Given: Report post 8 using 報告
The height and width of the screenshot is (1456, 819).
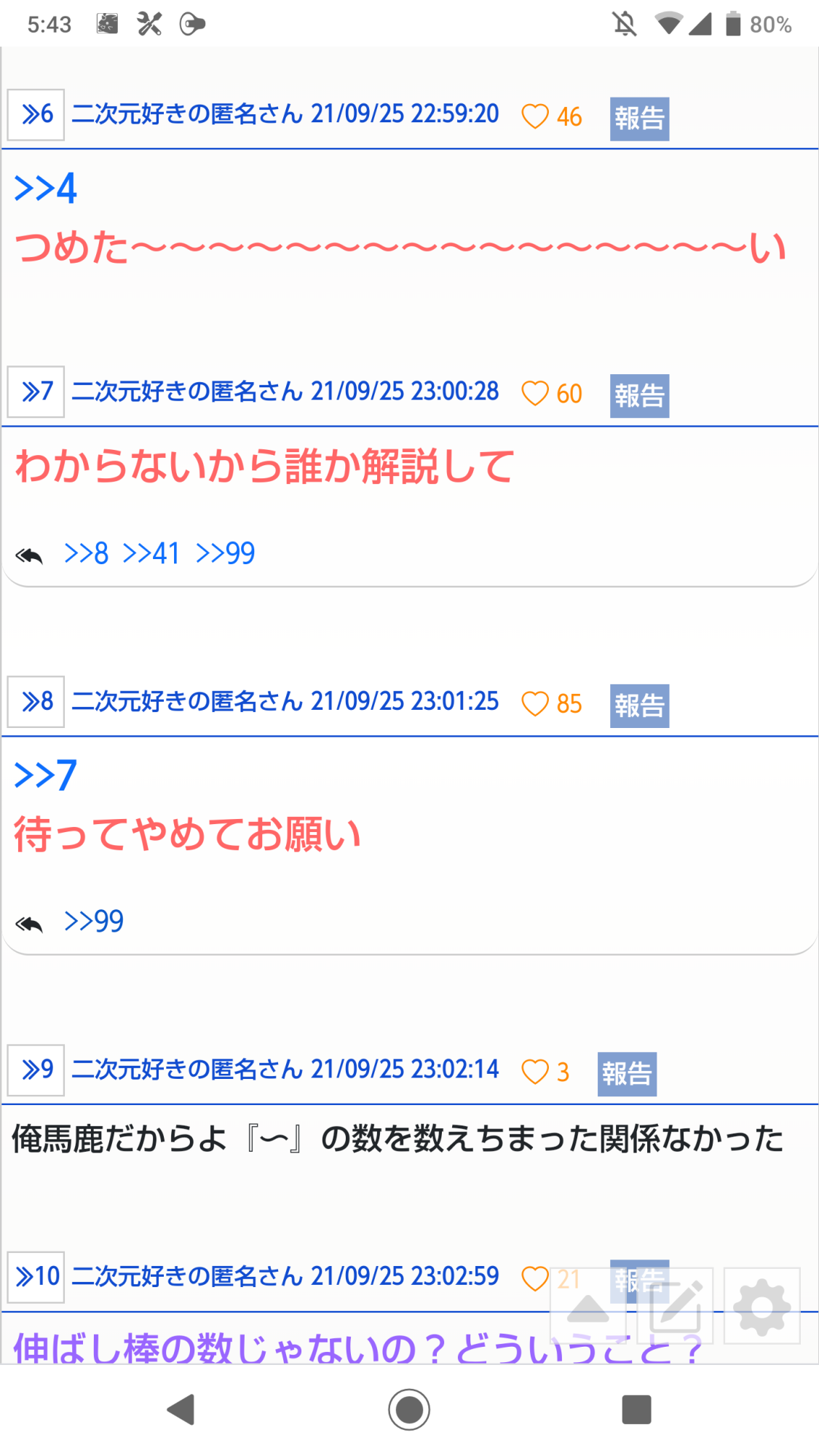Looking at the screenshot, I should click(x=639, y=706).
